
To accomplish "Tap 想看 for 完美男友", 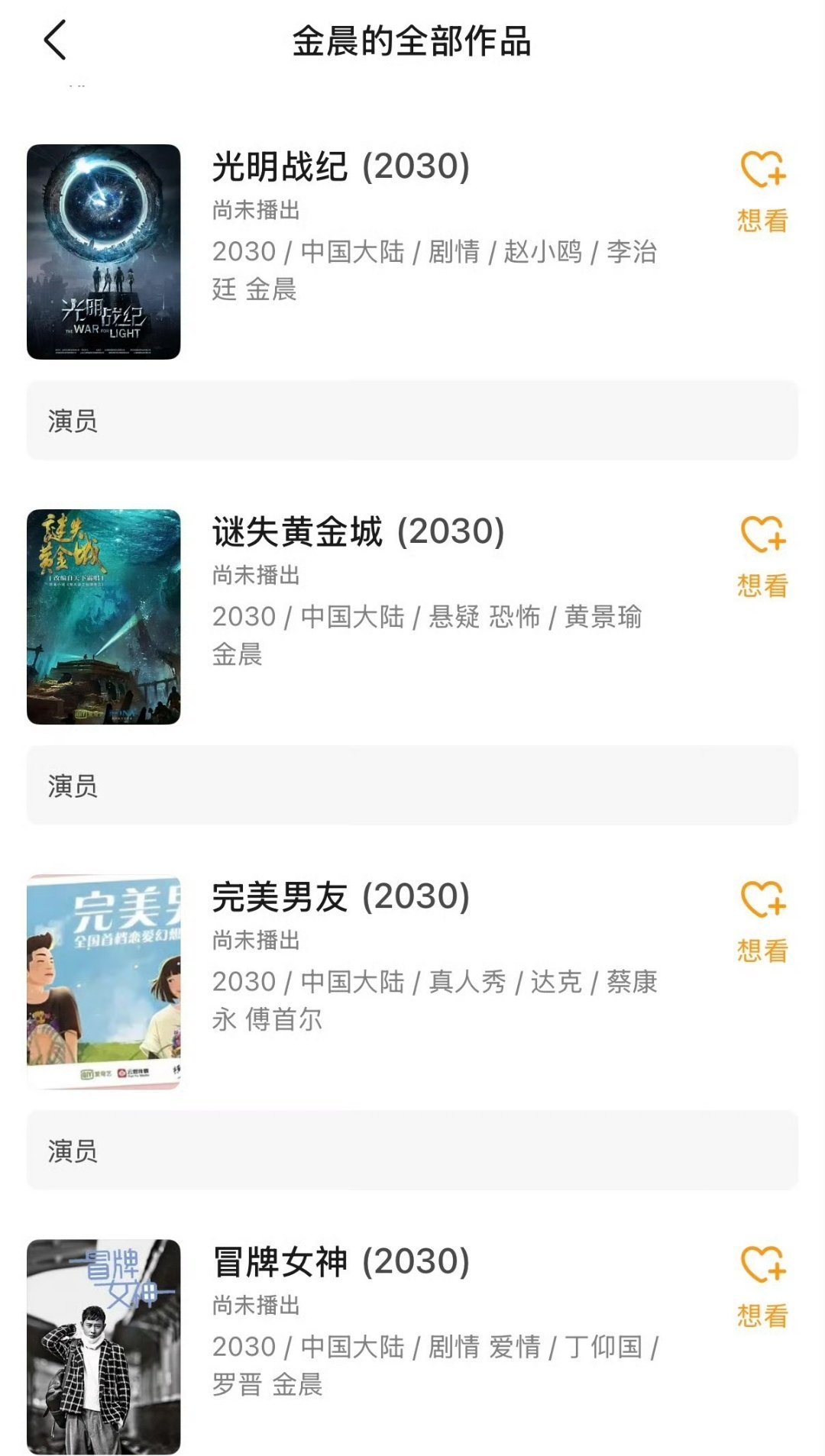I will click(762, 918).
